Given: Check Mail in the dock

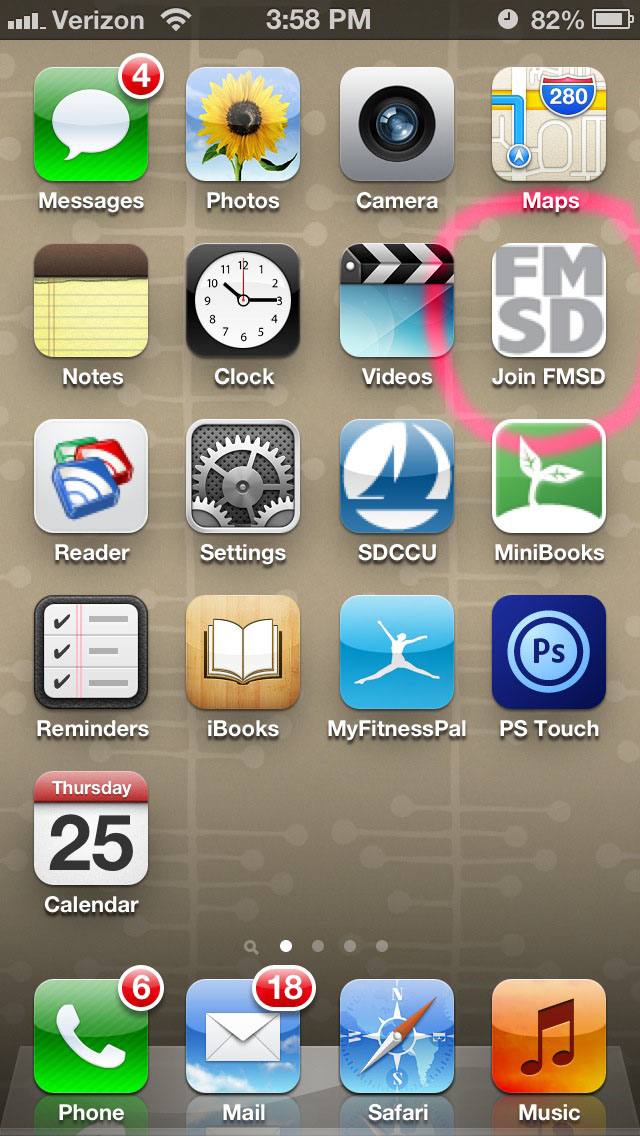Looking at the screenshot, I should point(243,1037).
